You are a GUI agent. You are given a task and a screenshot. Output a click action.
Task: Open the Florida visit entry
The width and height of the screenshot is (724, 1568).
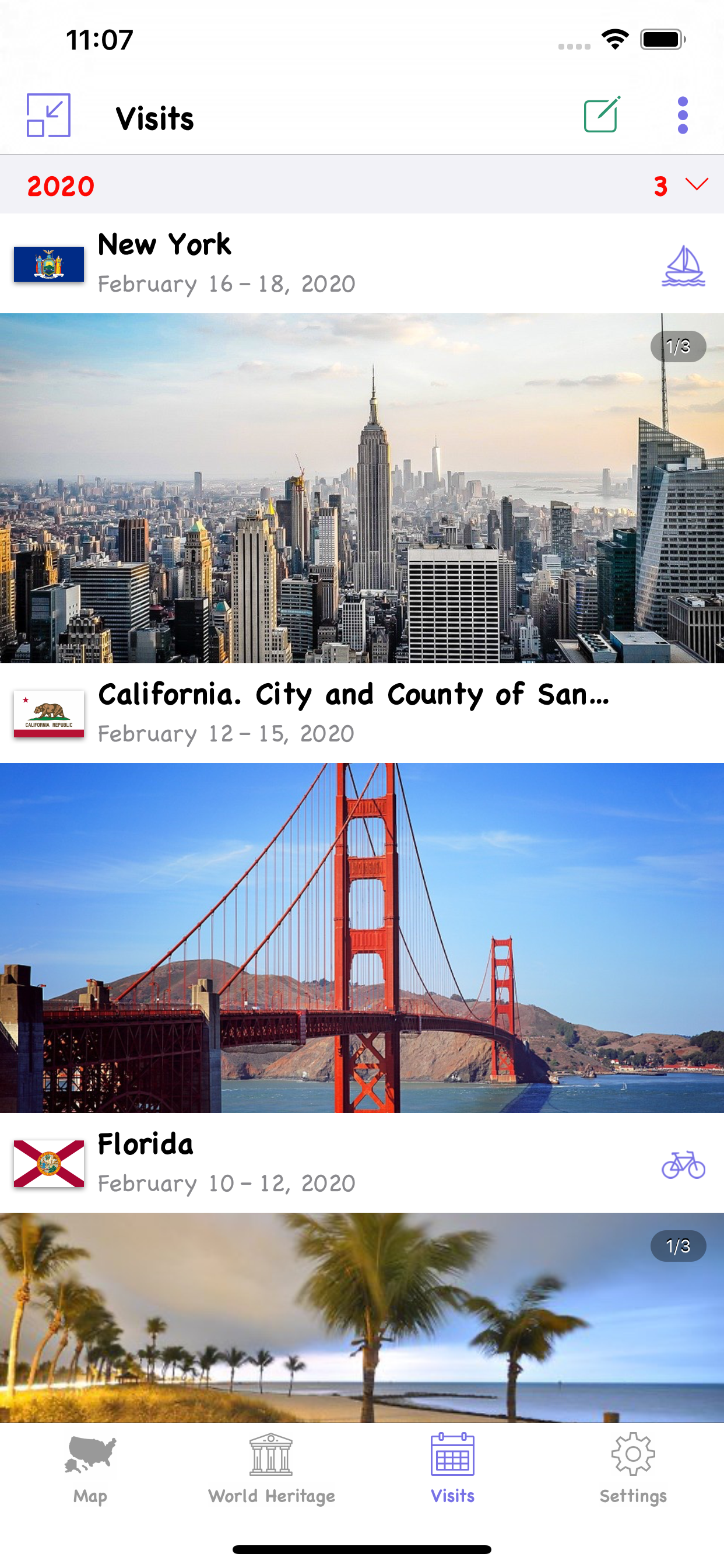362,1163
